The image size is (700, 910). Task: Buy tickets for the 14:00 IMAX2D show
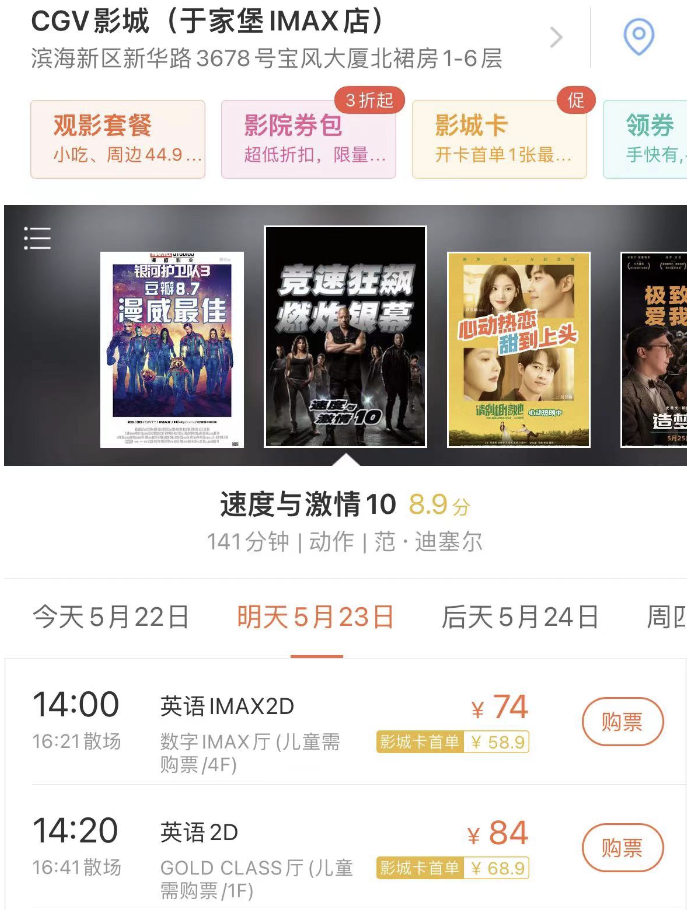(x=622, y=722)
